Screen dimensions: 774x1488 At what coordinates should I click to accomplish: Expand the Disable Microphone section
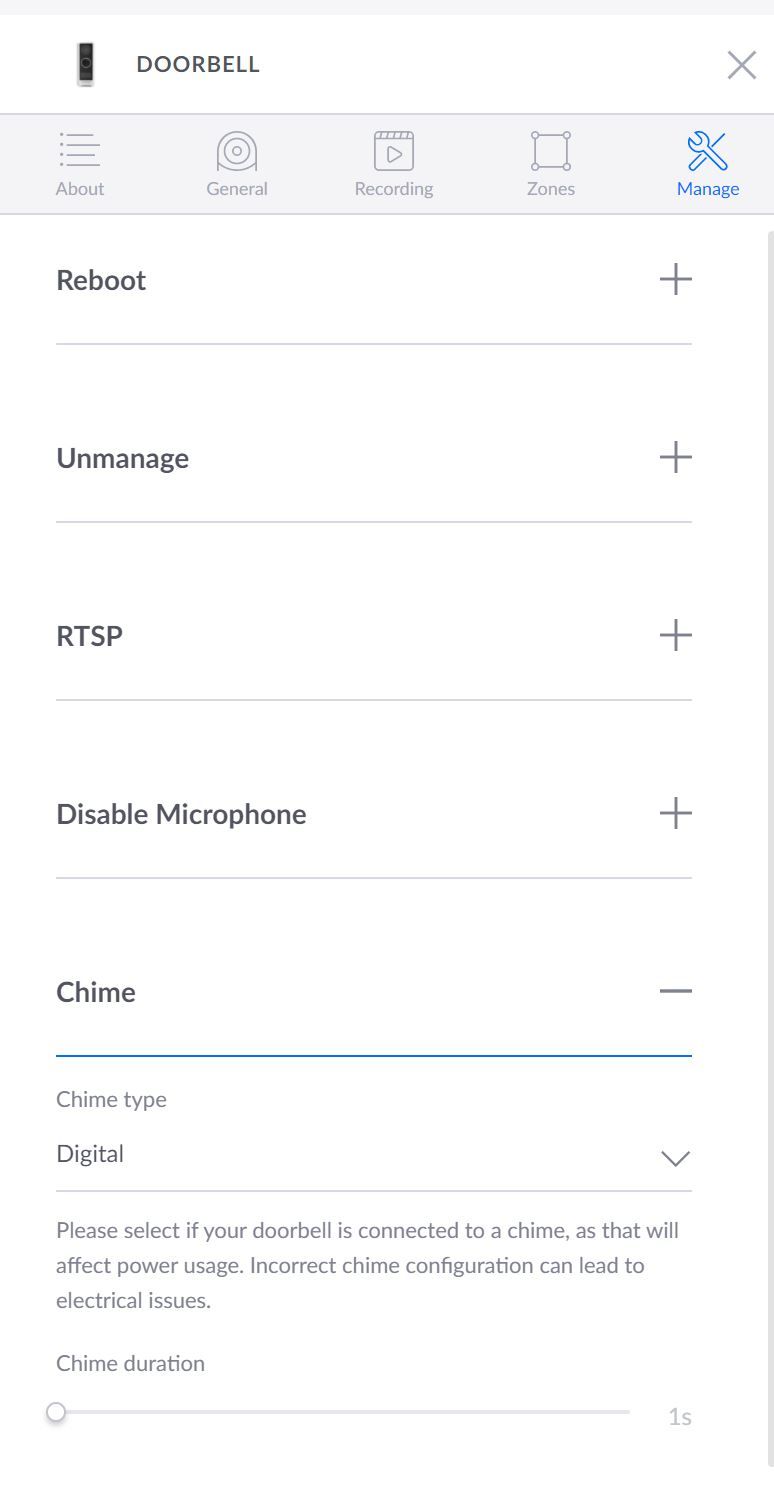click(374, 814)
